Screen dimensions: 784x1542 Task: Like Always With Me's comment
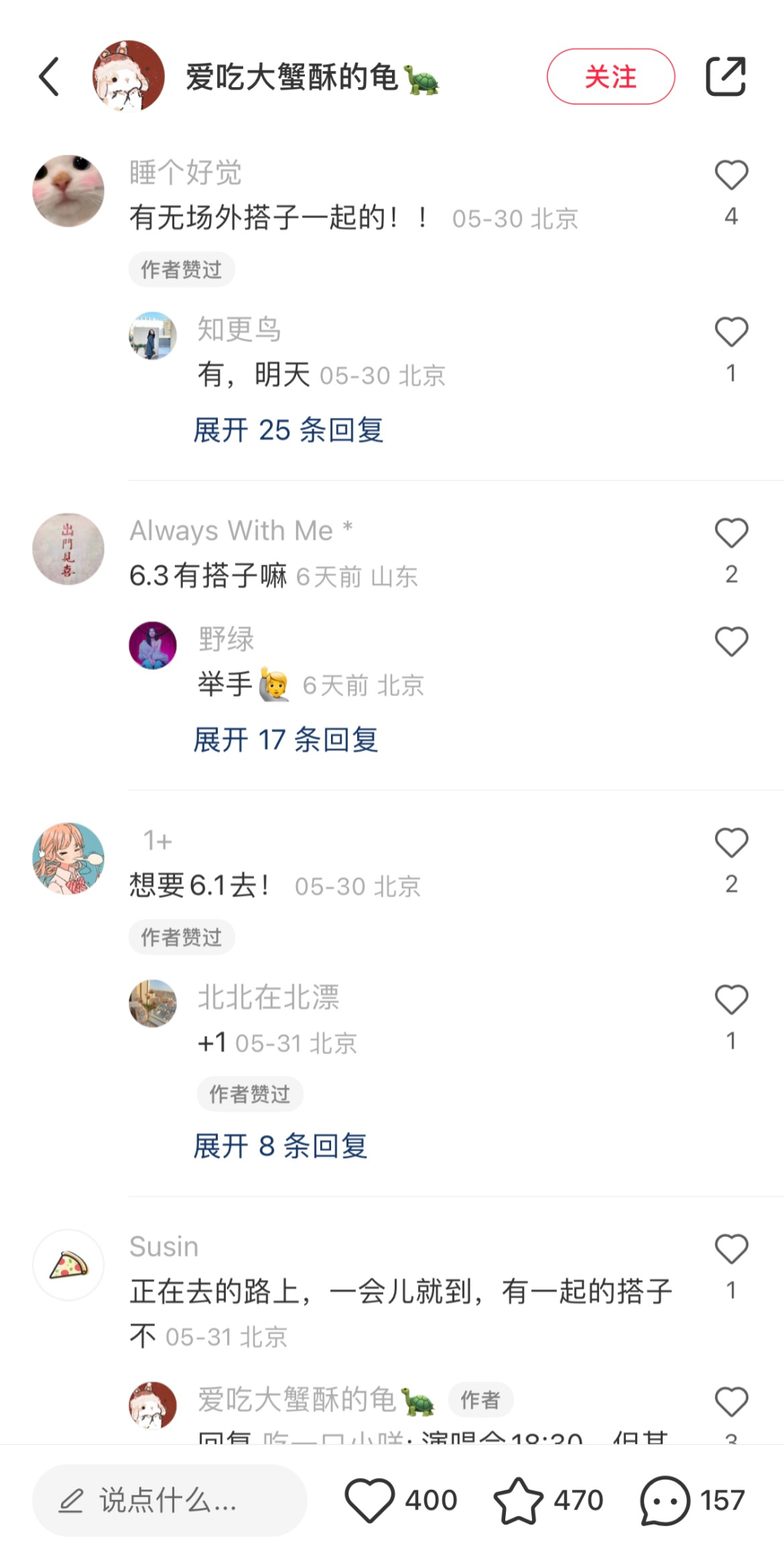(731, 534)
